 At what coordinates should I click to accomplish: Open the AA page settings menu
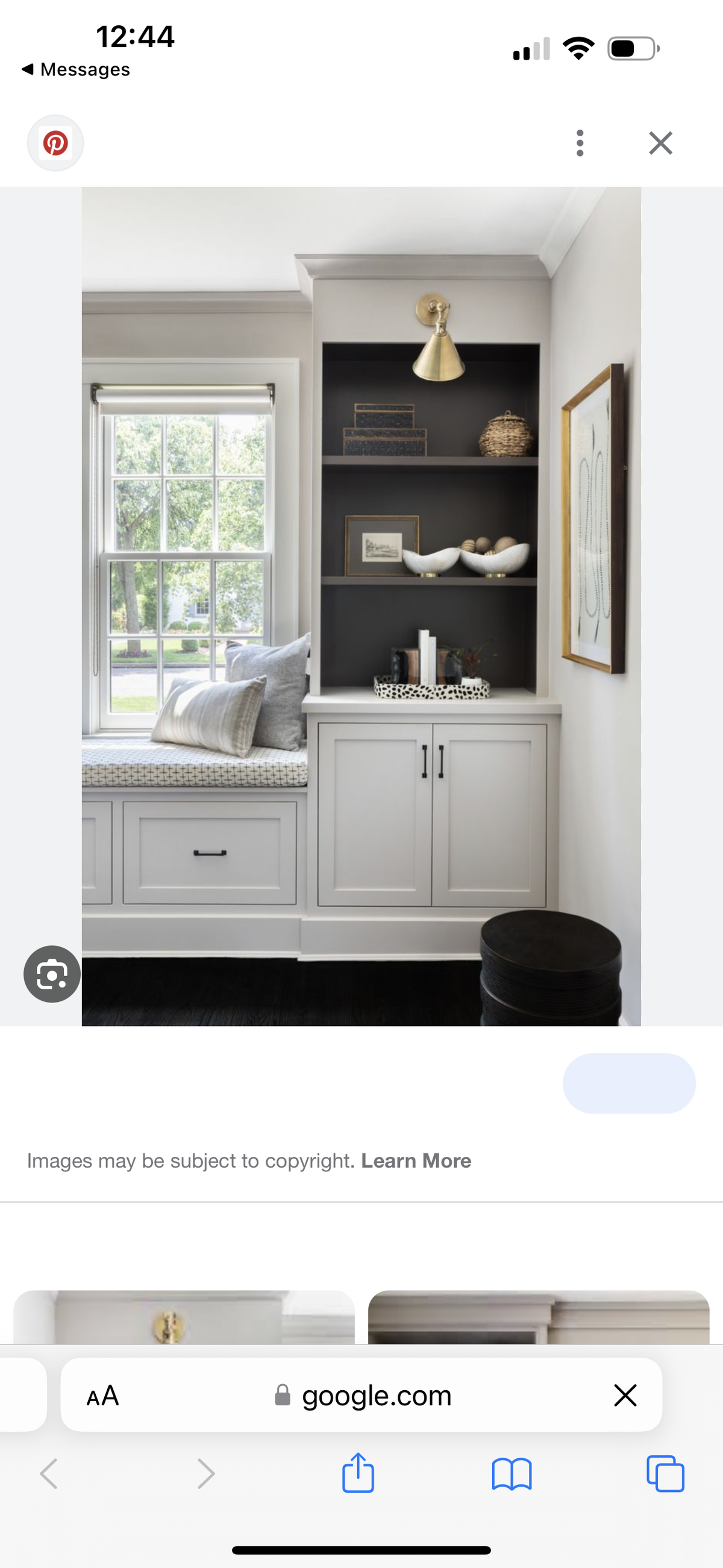(103, 1395)
